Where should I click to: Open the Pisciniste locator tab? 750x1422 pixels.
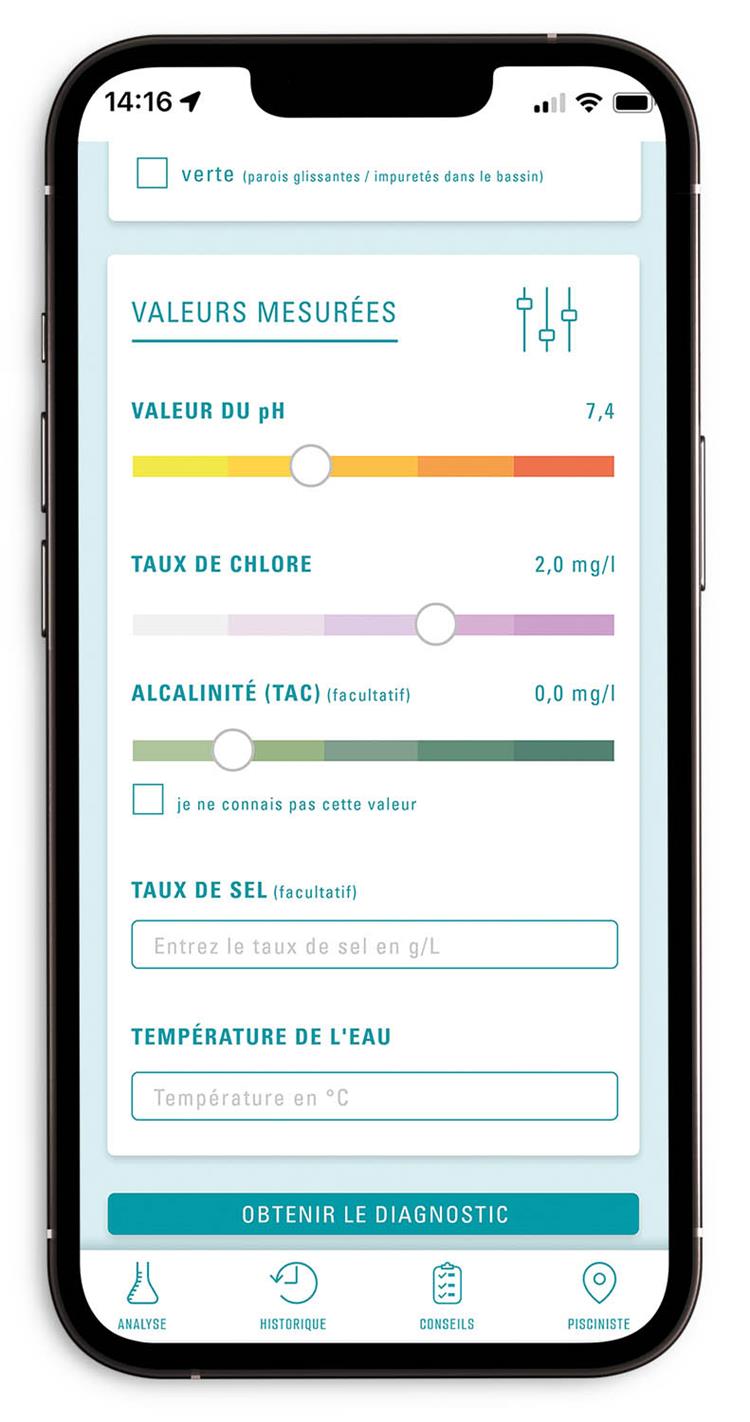pos(599,1296)
